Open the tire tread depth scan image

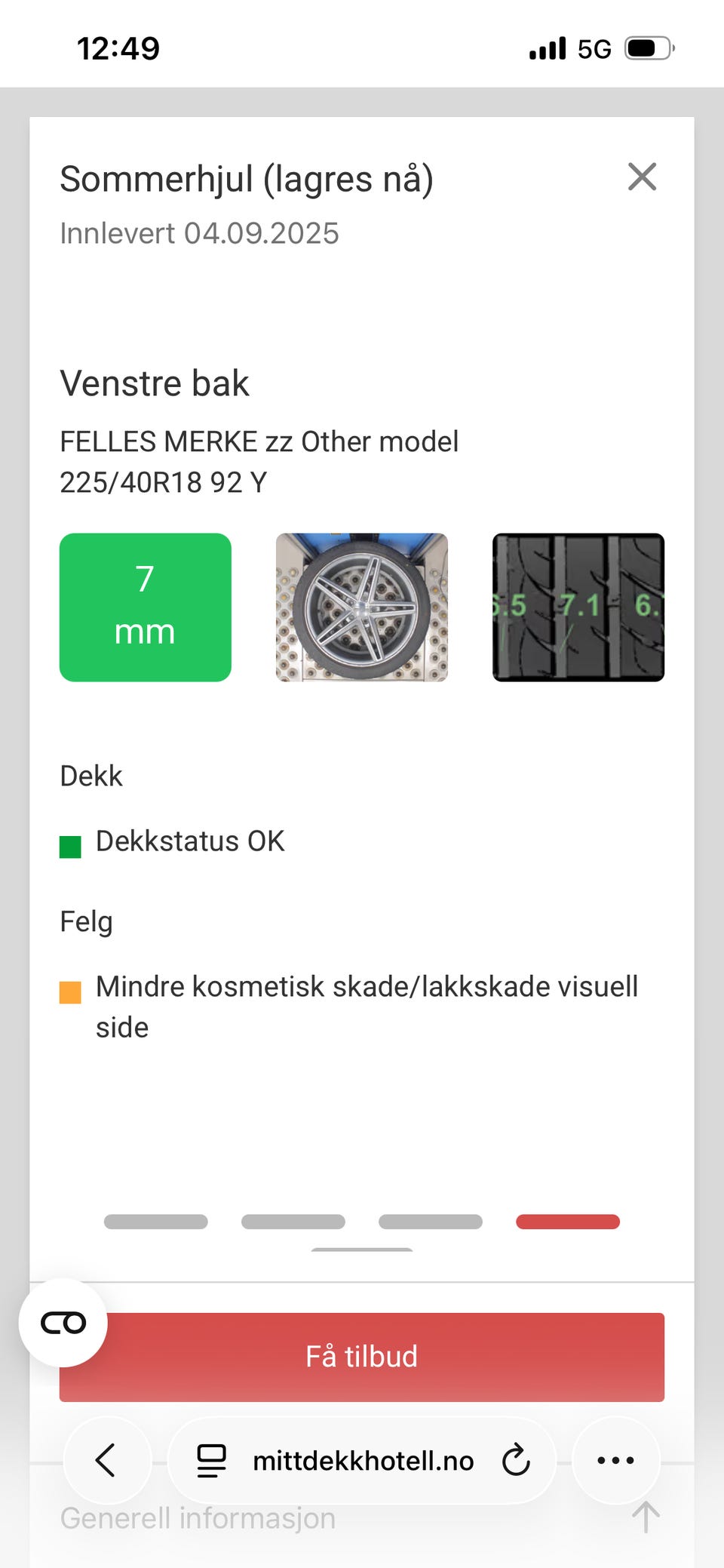tap(578, 607)
